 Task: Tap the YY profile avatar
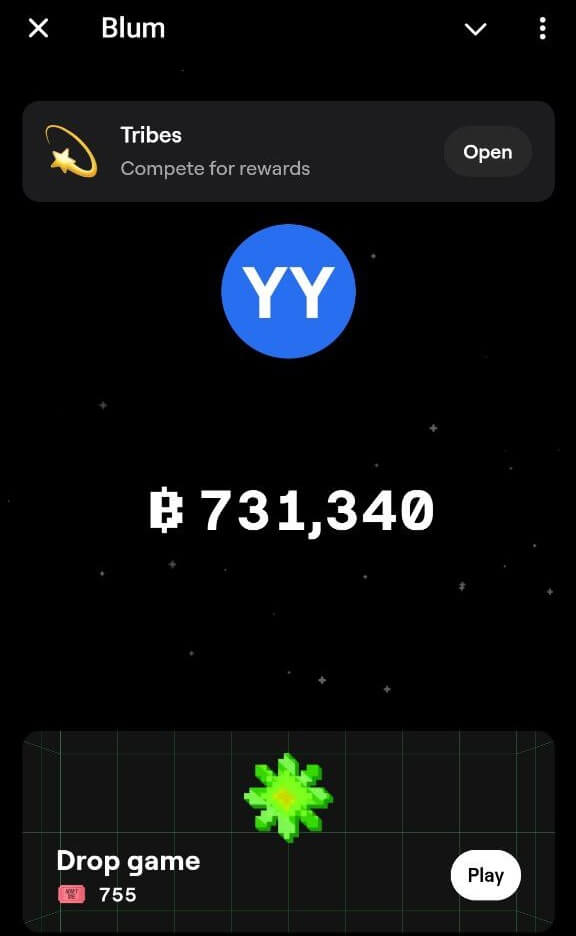click(x=288, y=291)
